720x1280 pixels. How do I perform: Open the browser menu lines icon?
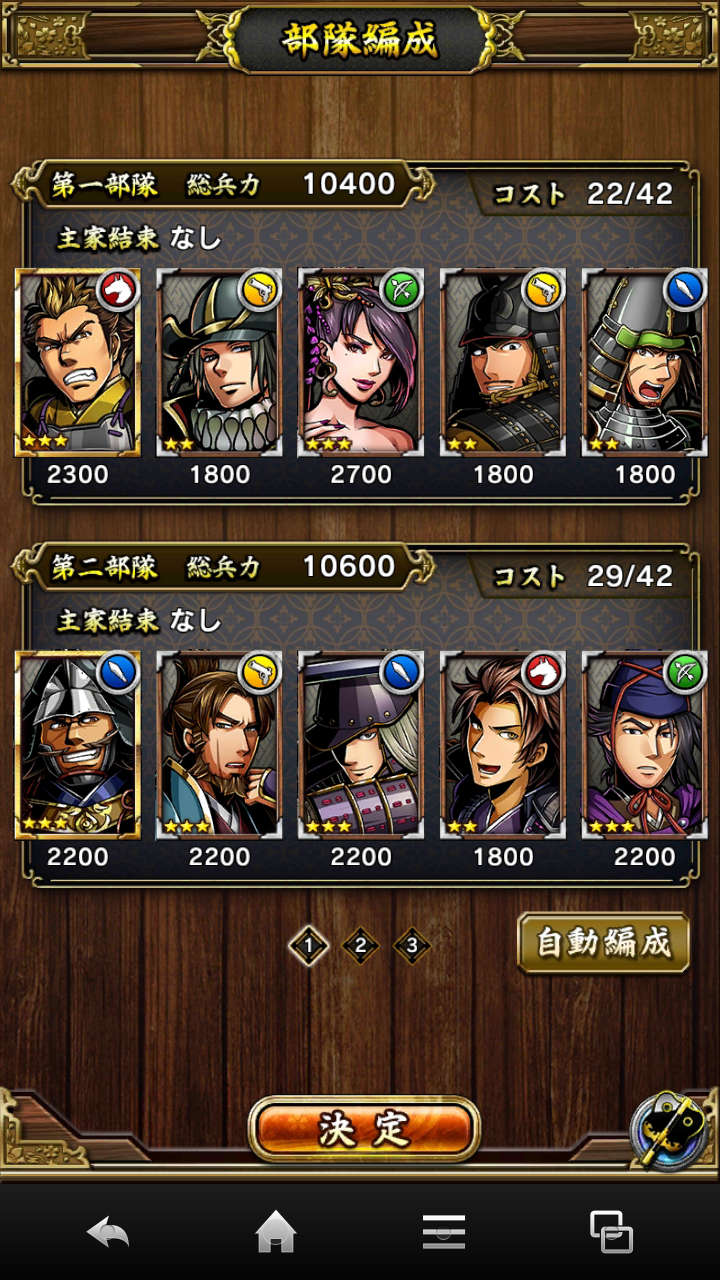(x=443, y=1232)
